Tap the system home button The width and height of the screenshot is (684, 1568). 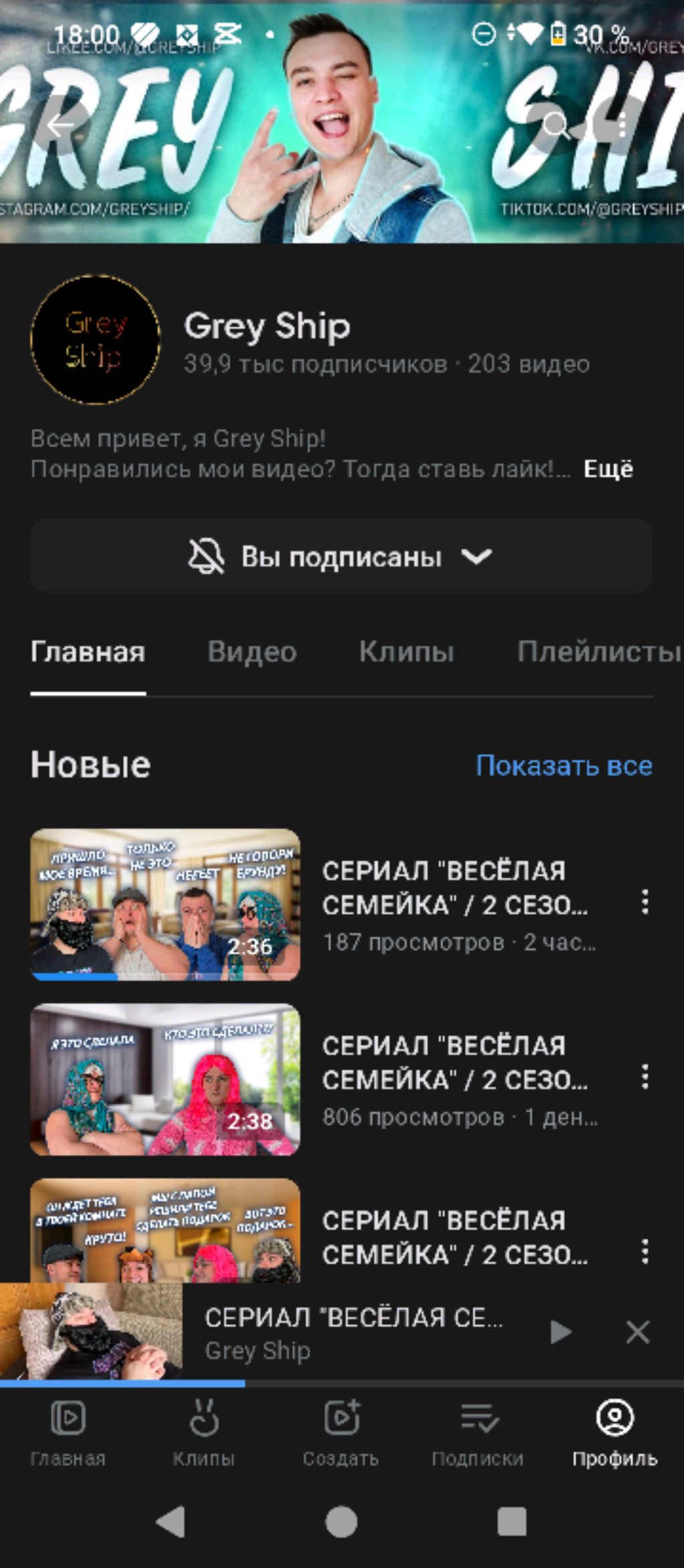pyautogui.click(x=341, y=1523)
